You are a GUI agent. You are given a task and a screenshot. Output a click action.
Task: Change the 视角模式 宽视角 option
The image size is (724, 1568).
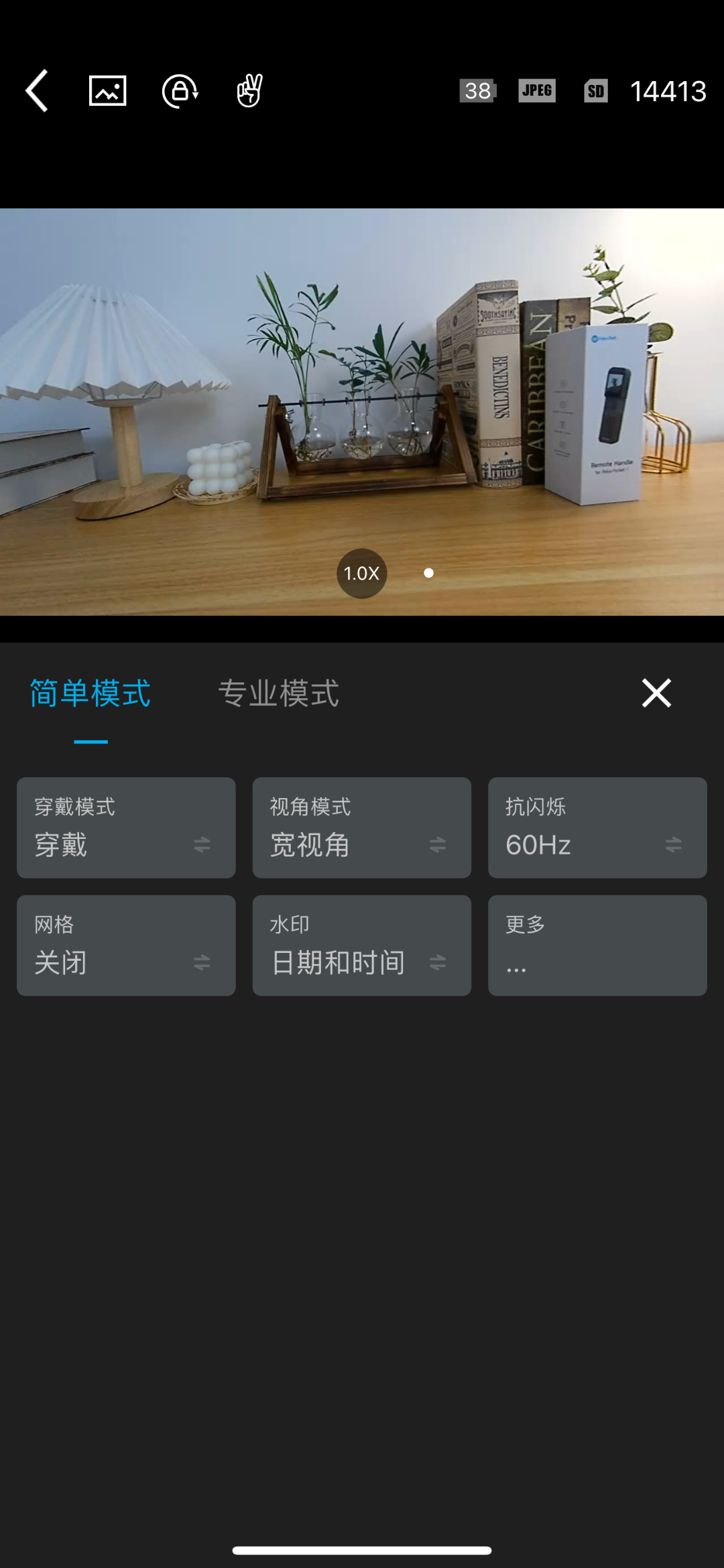point(361,828)
